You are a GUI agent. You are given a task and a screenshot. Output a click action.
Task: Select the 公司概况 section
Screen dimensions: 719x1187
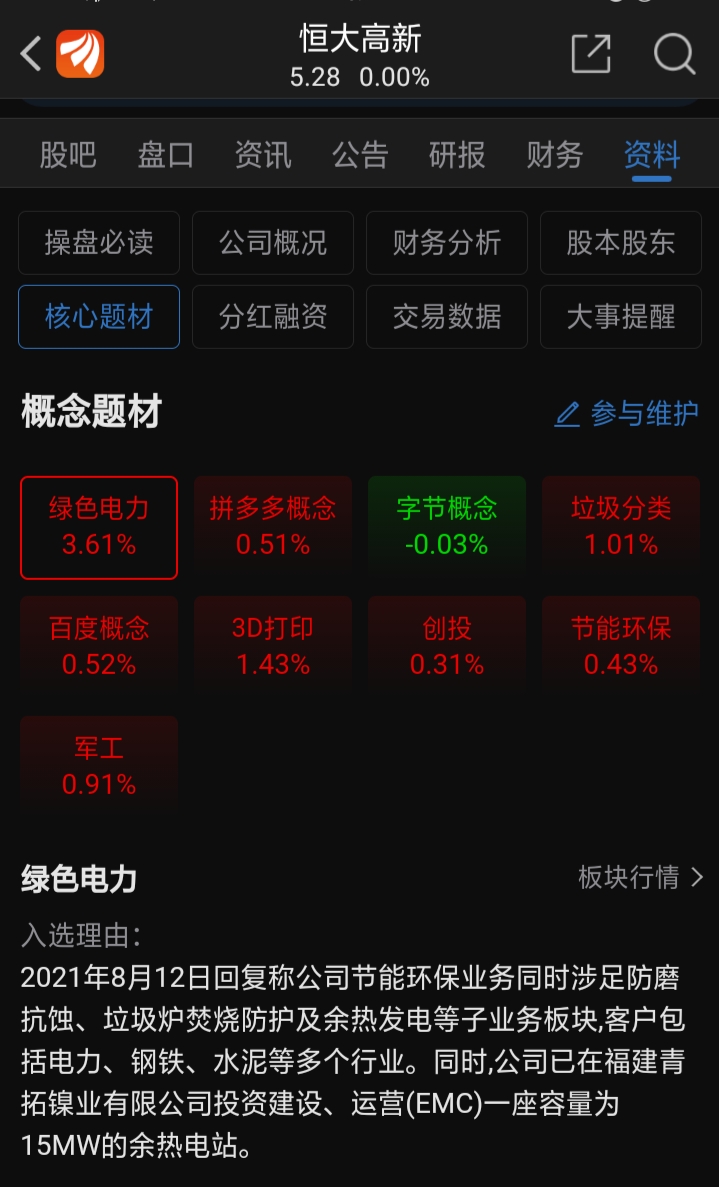point(273,243)
